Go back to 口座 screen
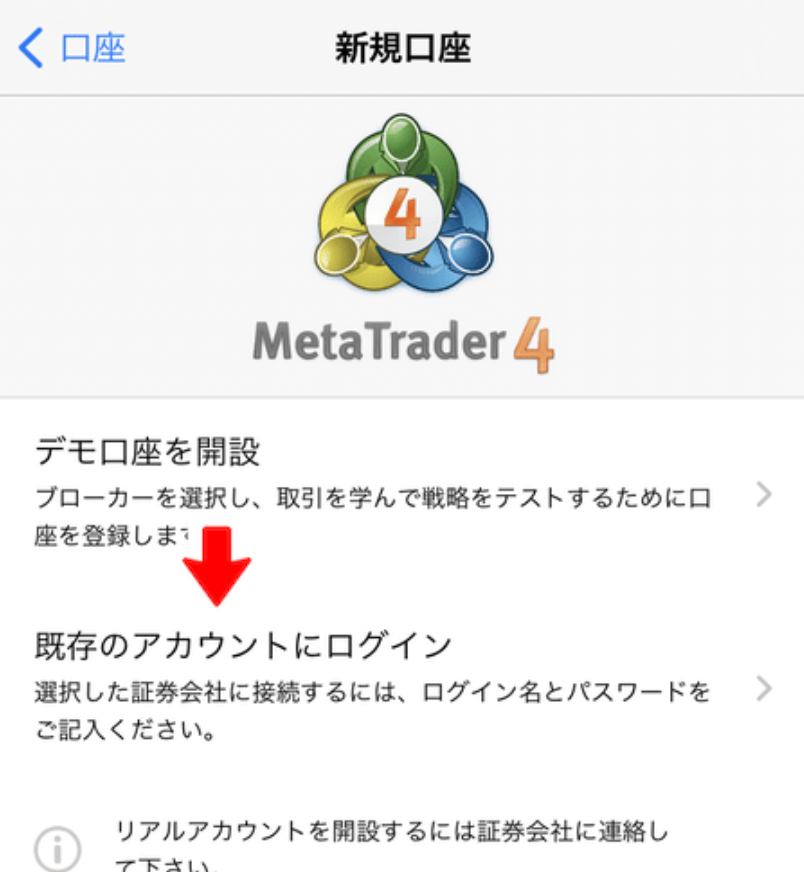The height and width of the screenshot is (872, 804). click(72, 48)
